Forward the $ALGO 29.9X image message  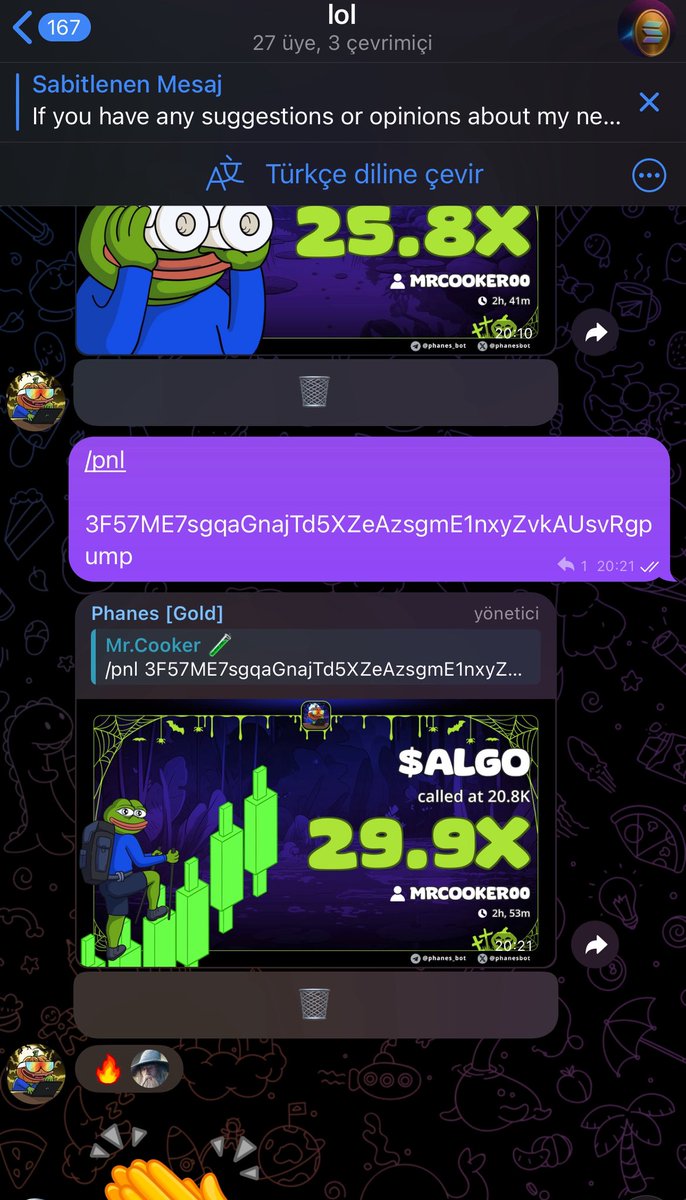pos(596,945)
